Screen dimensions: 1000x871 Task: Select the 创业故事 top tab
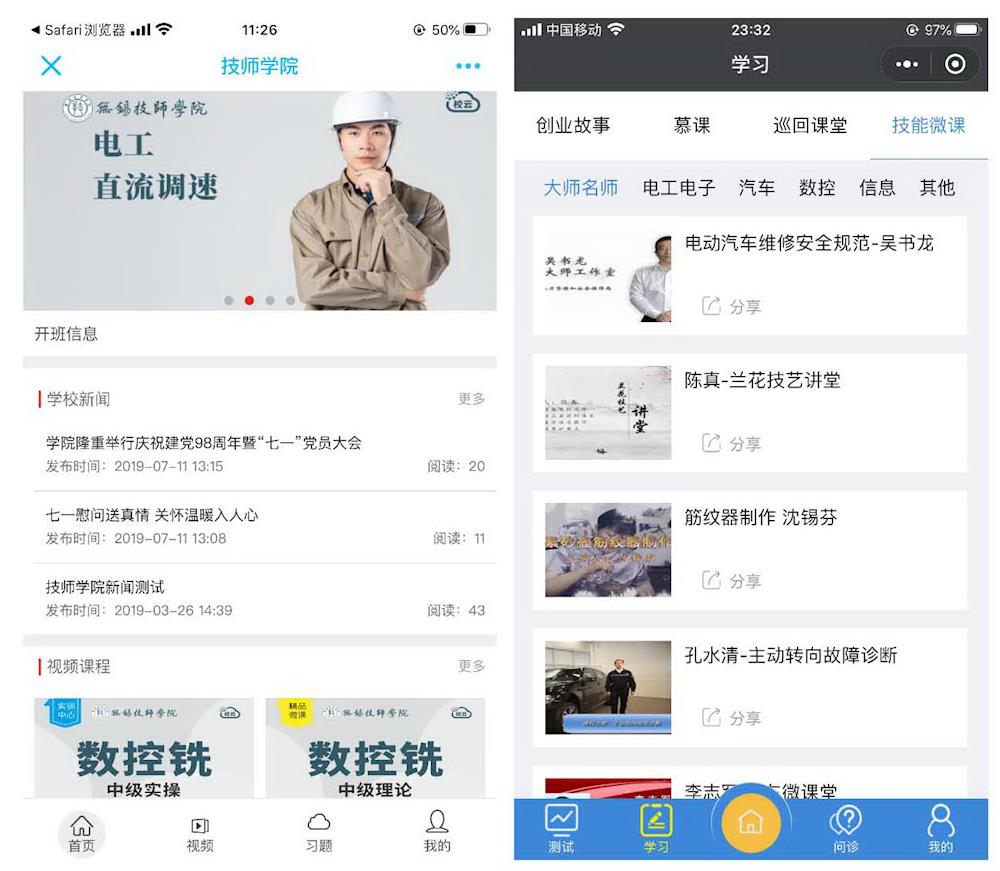[573, 125]
